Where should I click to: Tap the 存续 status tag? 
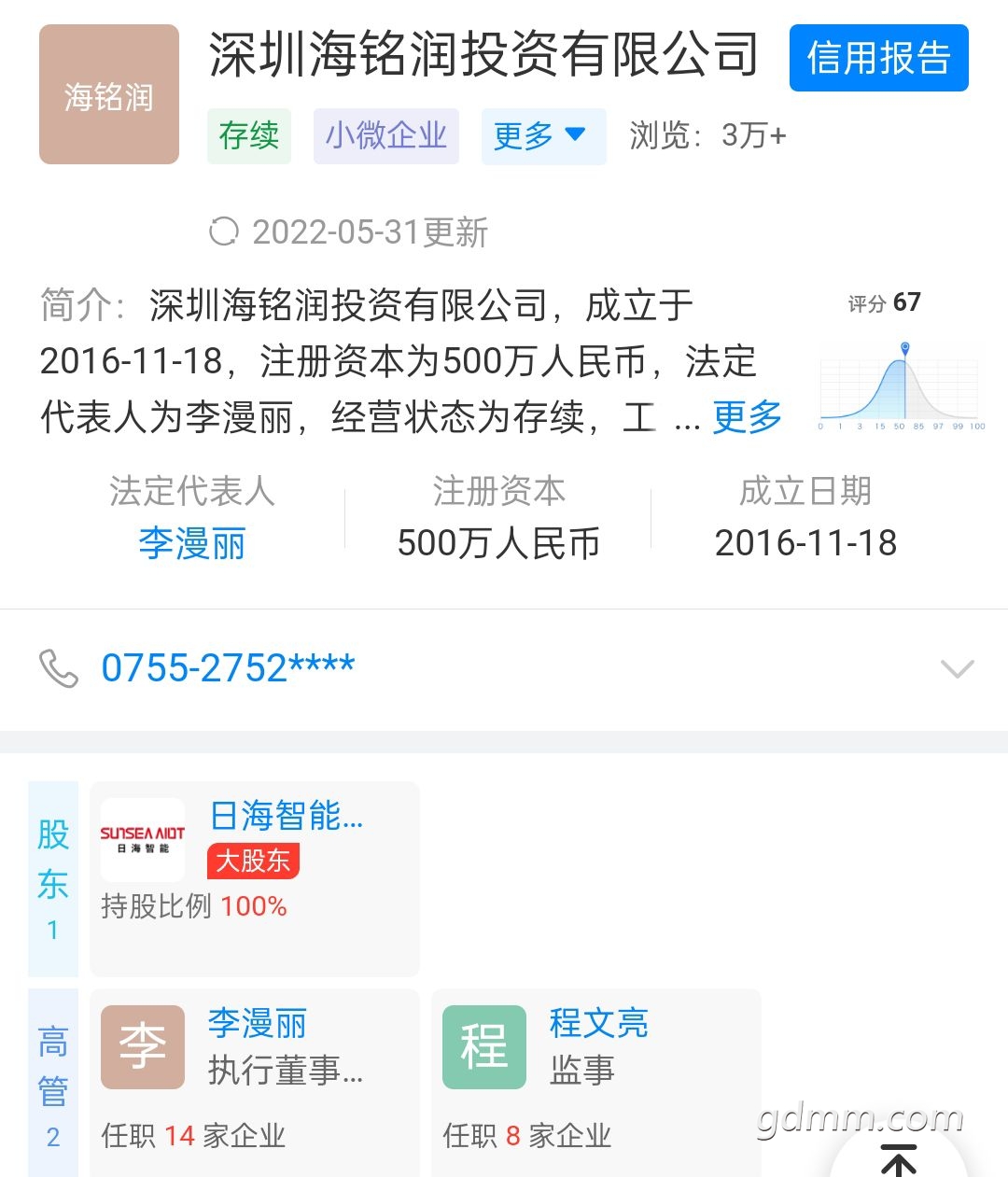pos(249,136)
